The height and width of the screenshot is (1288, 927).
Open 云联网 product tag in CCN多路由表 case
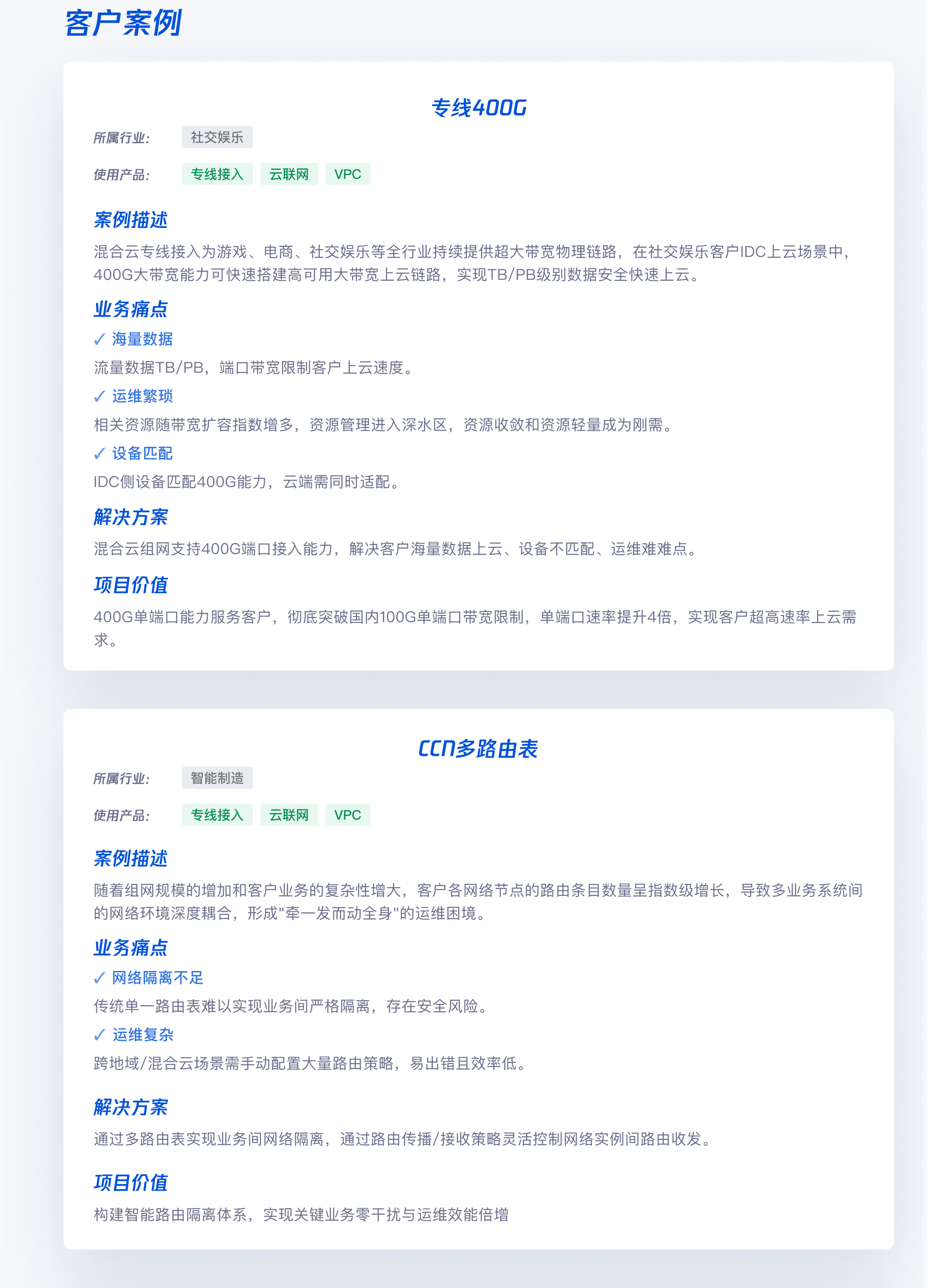pyautogui.click(x=289, y=814)
